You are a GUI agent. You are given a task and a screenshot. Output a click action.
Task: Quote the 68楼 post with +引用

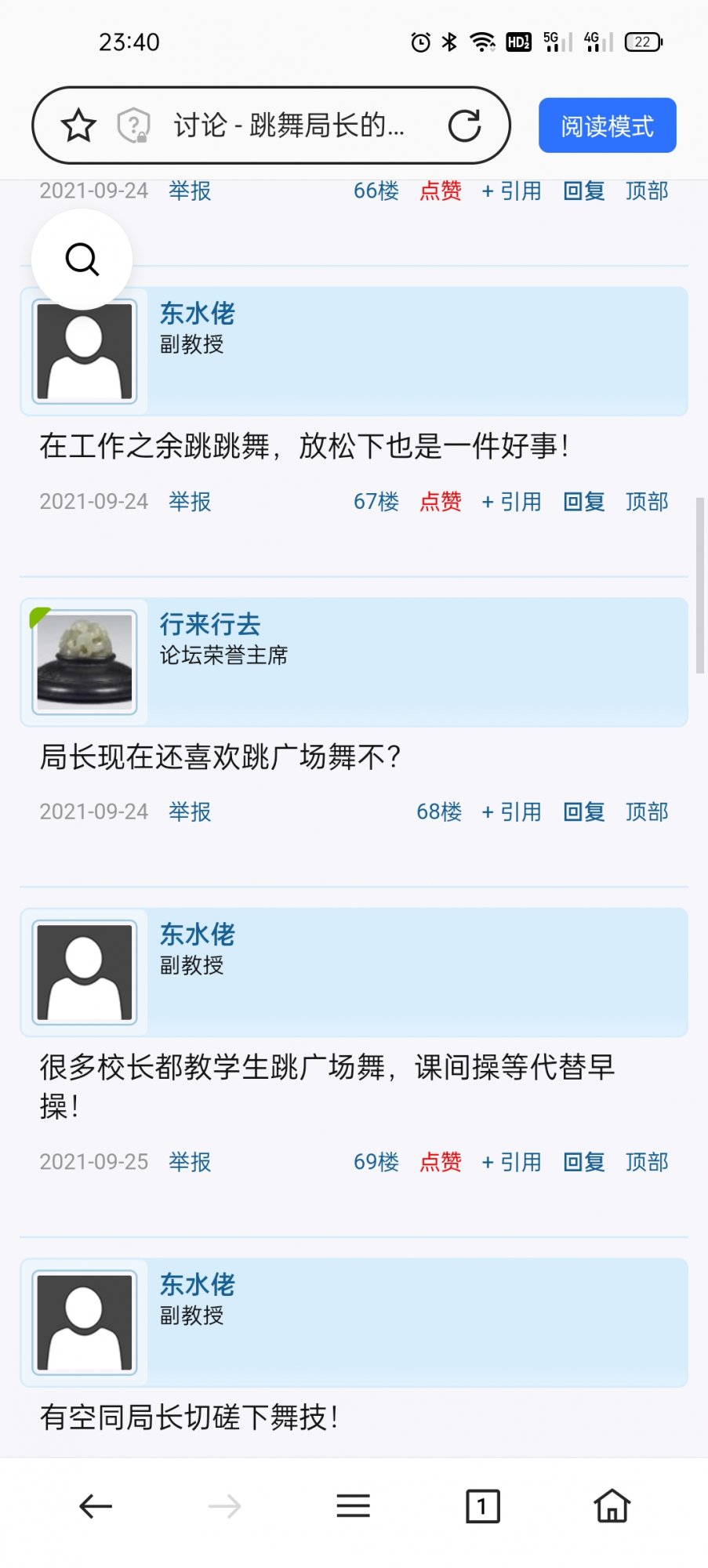point(511,812)
